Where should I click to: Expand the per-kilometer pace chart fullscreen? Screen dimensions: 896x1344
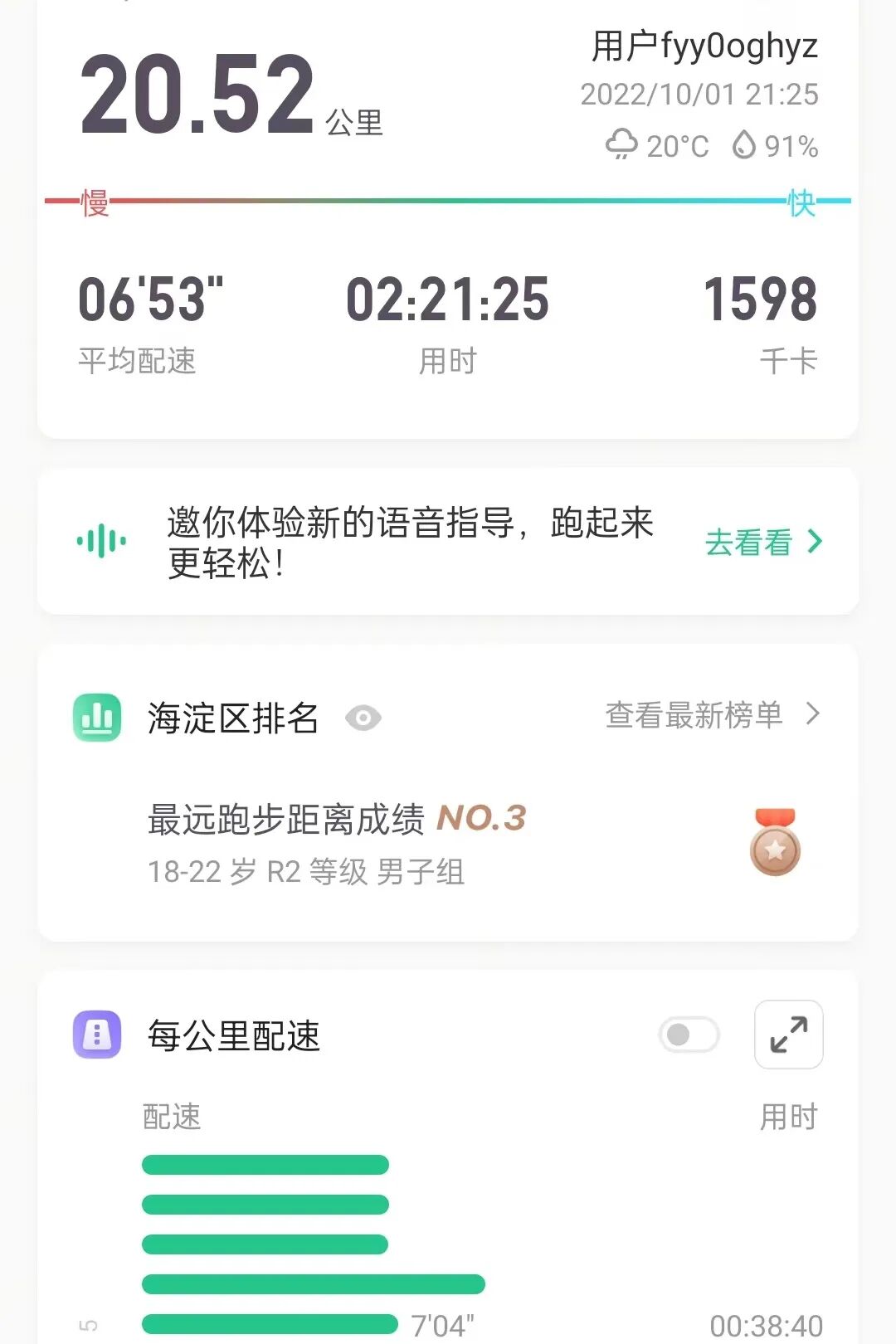[x=788, y=1035]
